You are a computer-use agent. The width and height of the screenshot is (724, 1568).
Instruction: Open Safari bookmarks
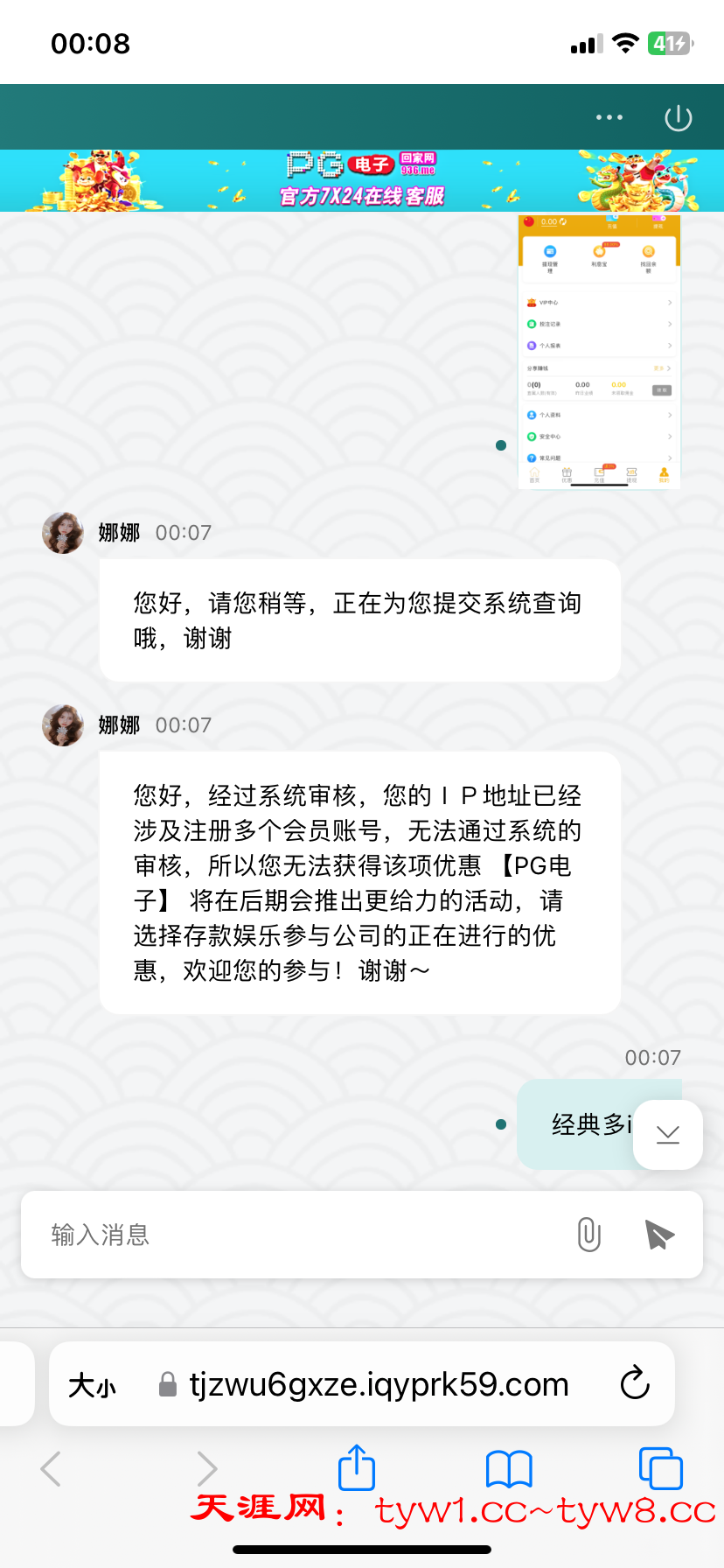coord(509,1469)
